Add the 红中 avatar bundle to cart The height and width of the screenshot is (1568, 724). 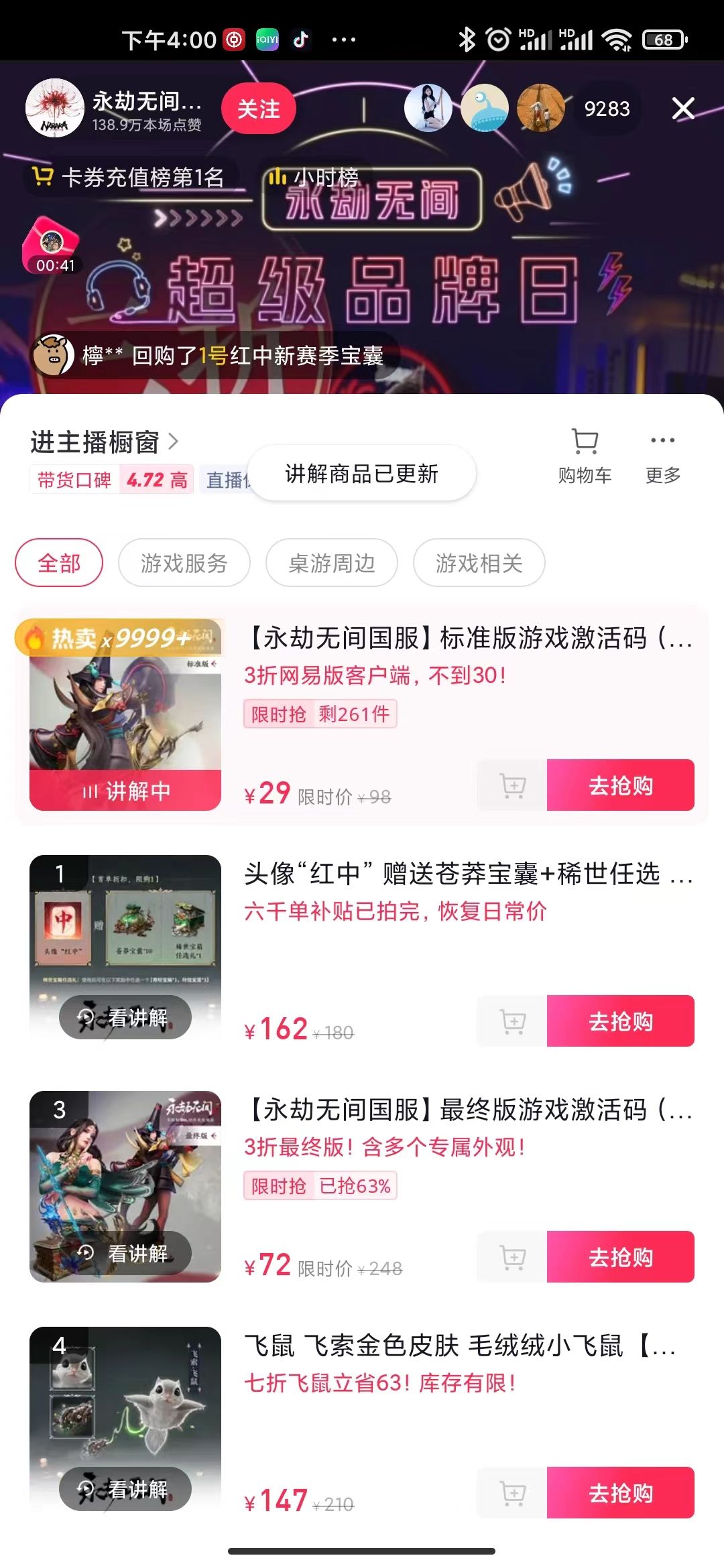514,1021
